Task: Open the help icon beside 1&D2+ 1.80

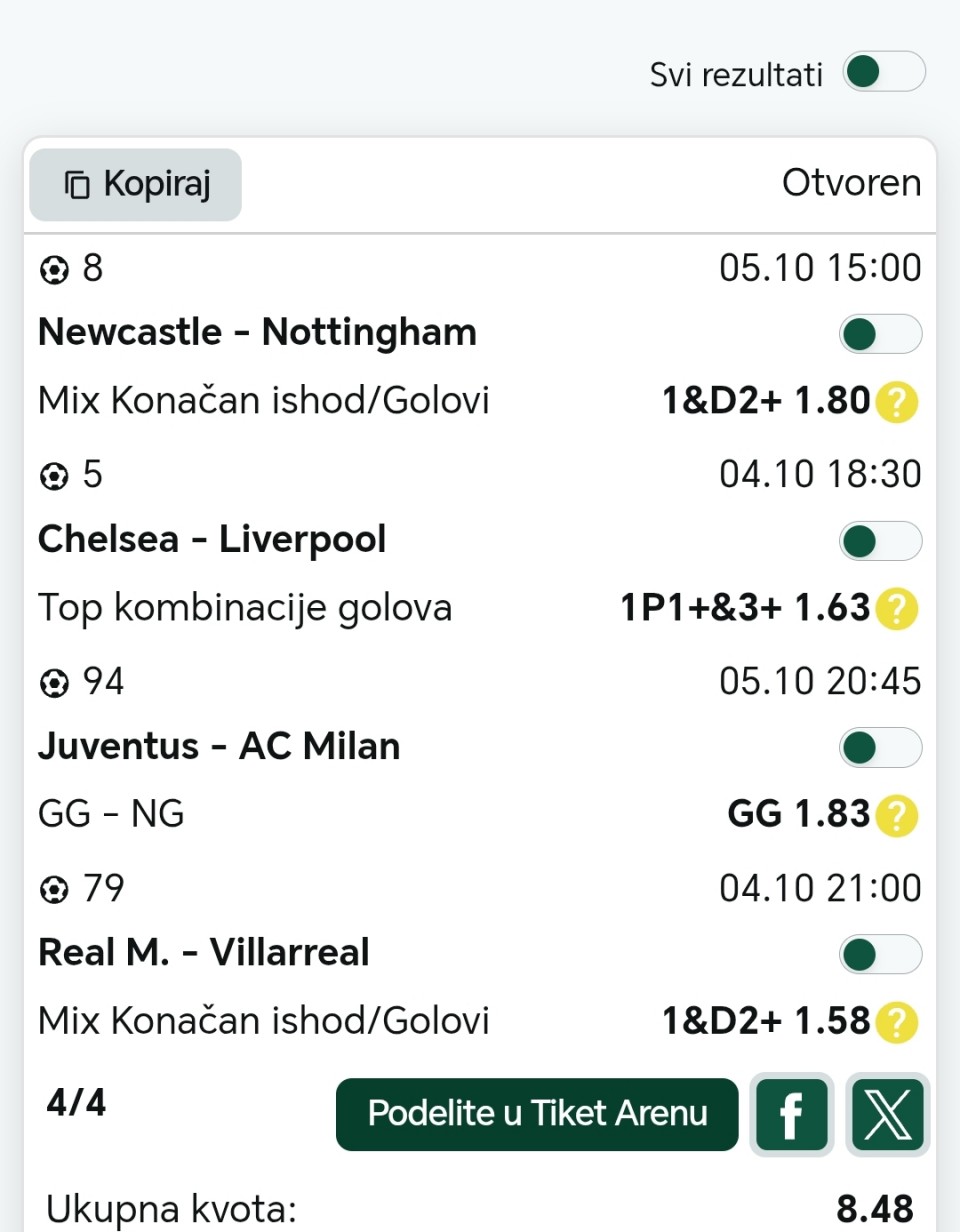Action: point(896,403)
